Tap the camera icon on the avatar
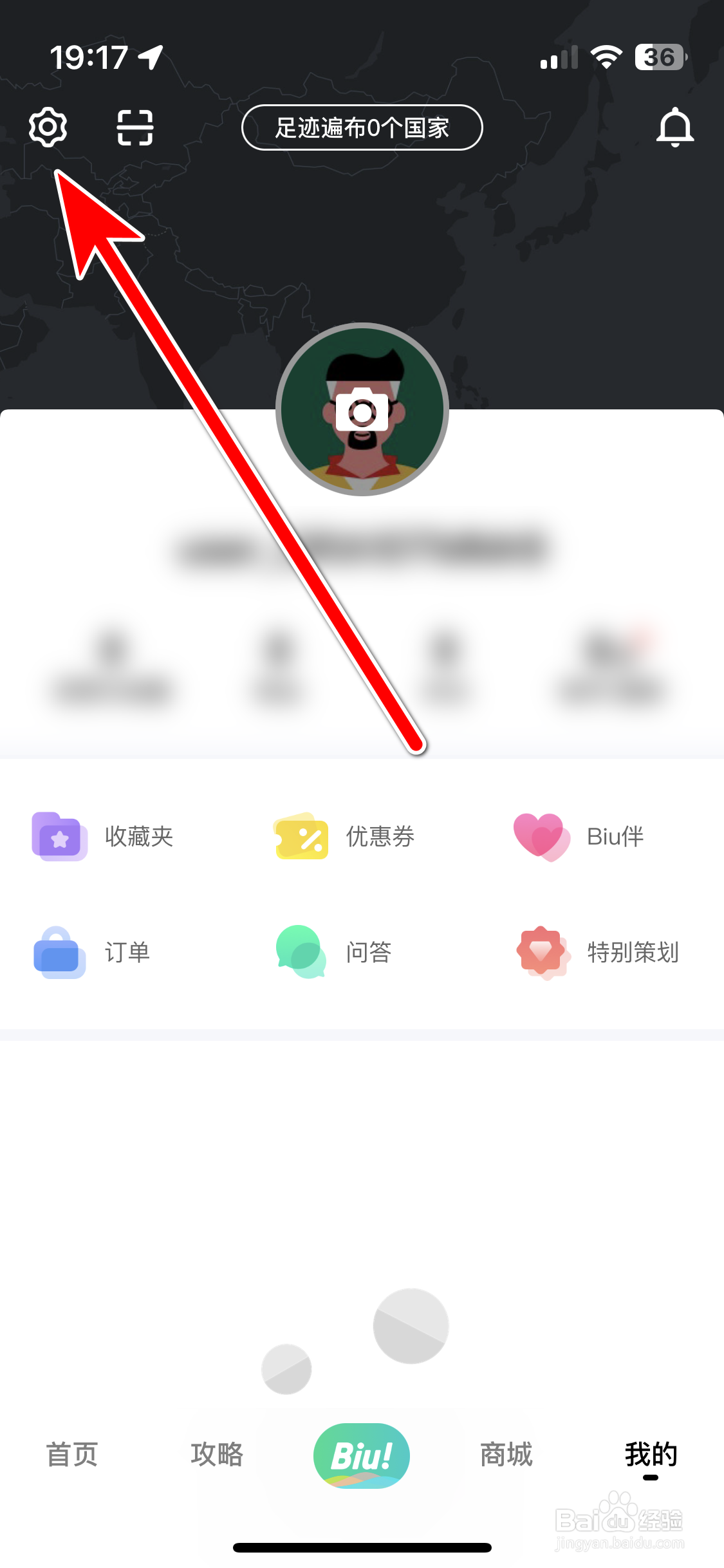This screenshot has width=724, height=1568. [362, 411]
